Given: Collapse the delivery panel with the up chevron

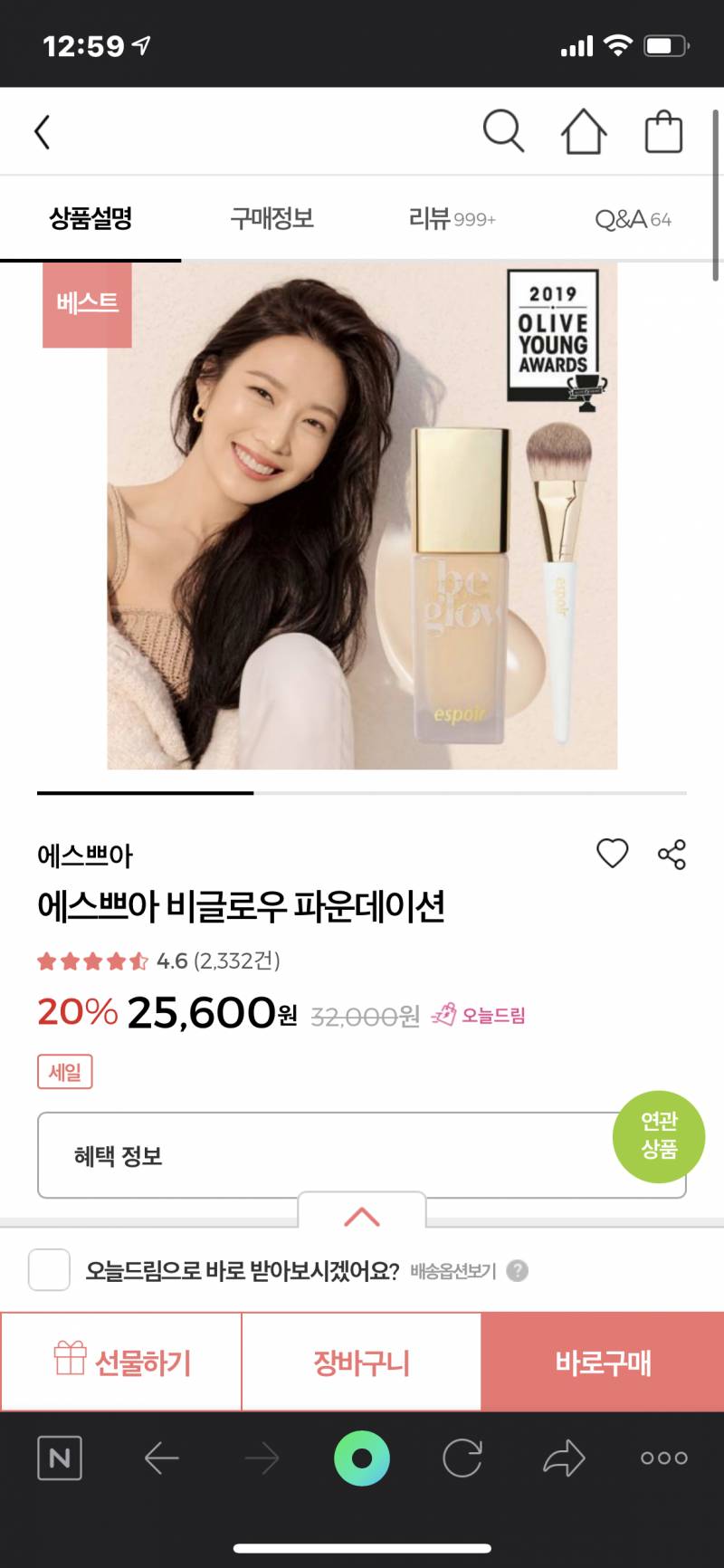Looking at the screenshot, I should [x=362, y=1218].
